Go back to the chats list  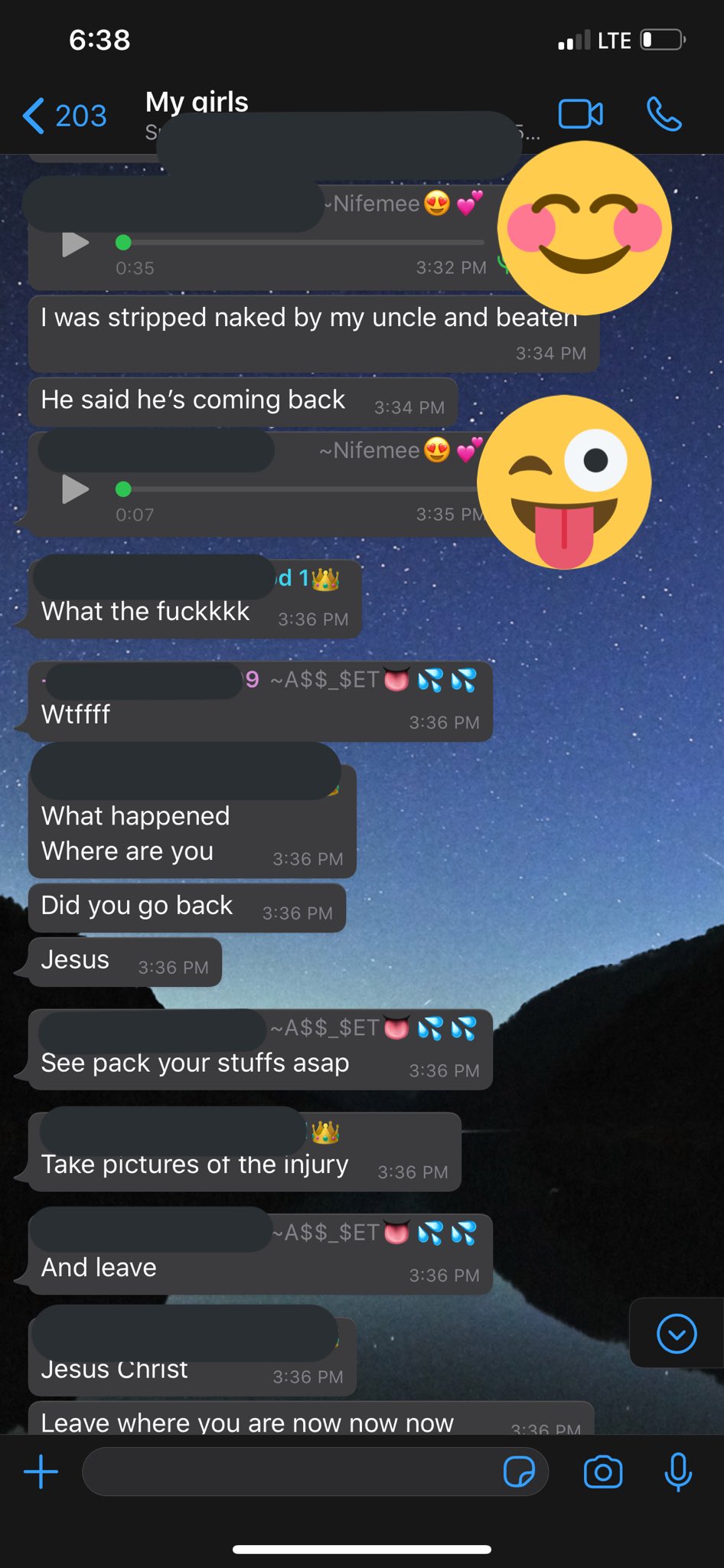[64, 116]
